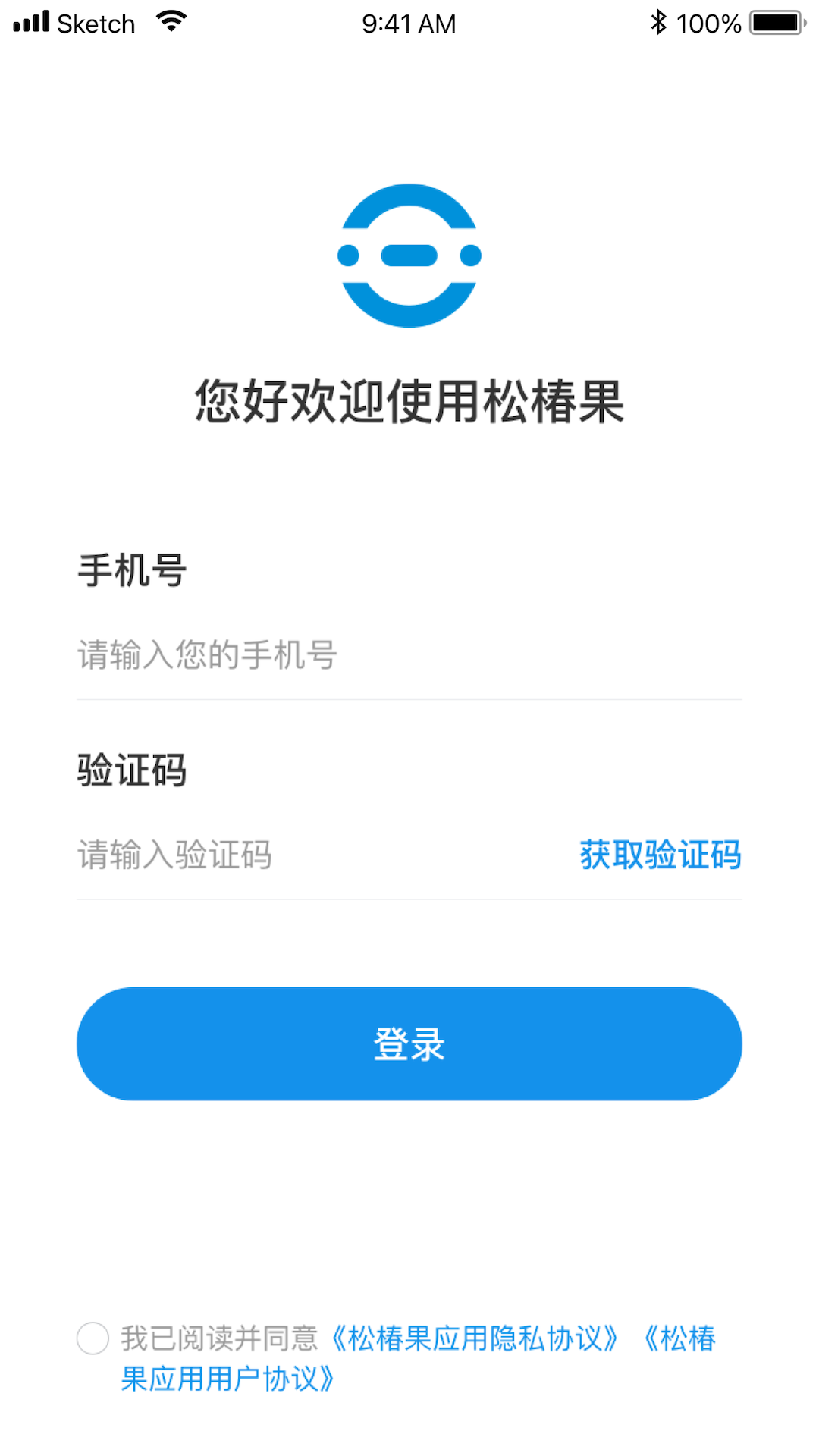Click the 请输入您的手机号 input field
819x1456 pixels.
[303, 655]
